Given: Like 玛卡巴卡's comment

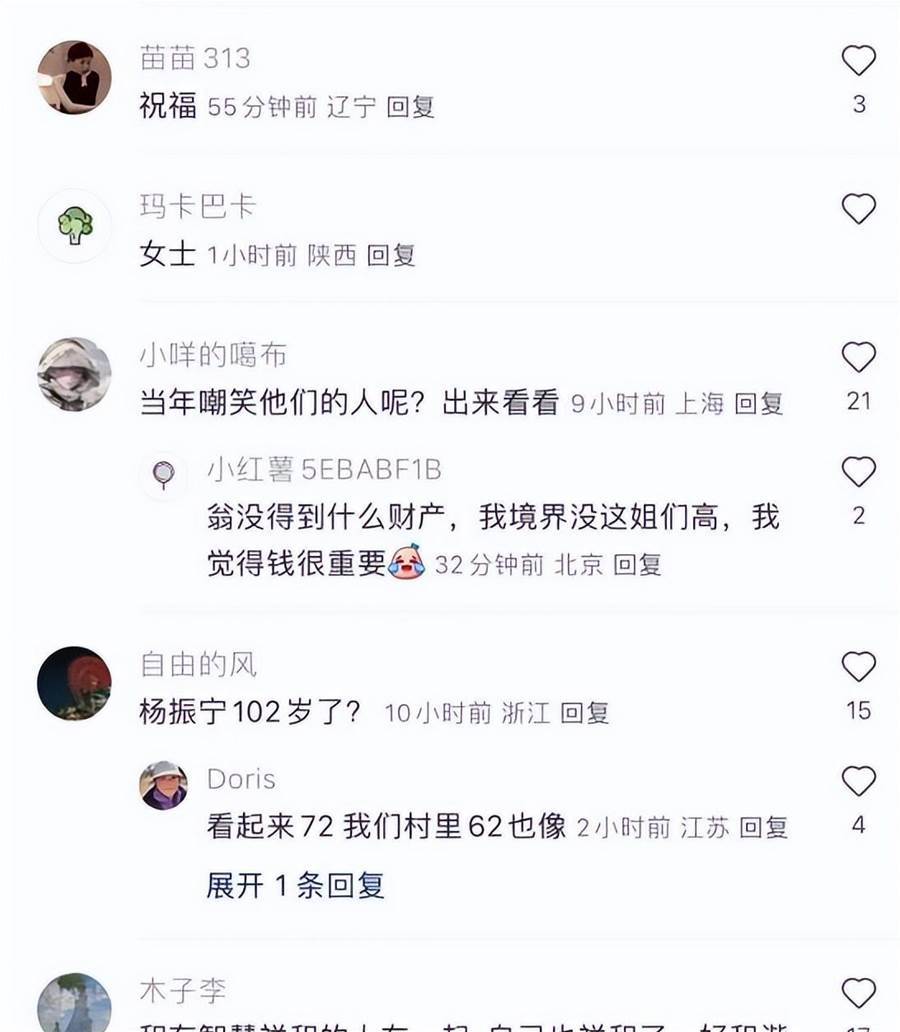Looking at the screenshot, I should [858, 209].
